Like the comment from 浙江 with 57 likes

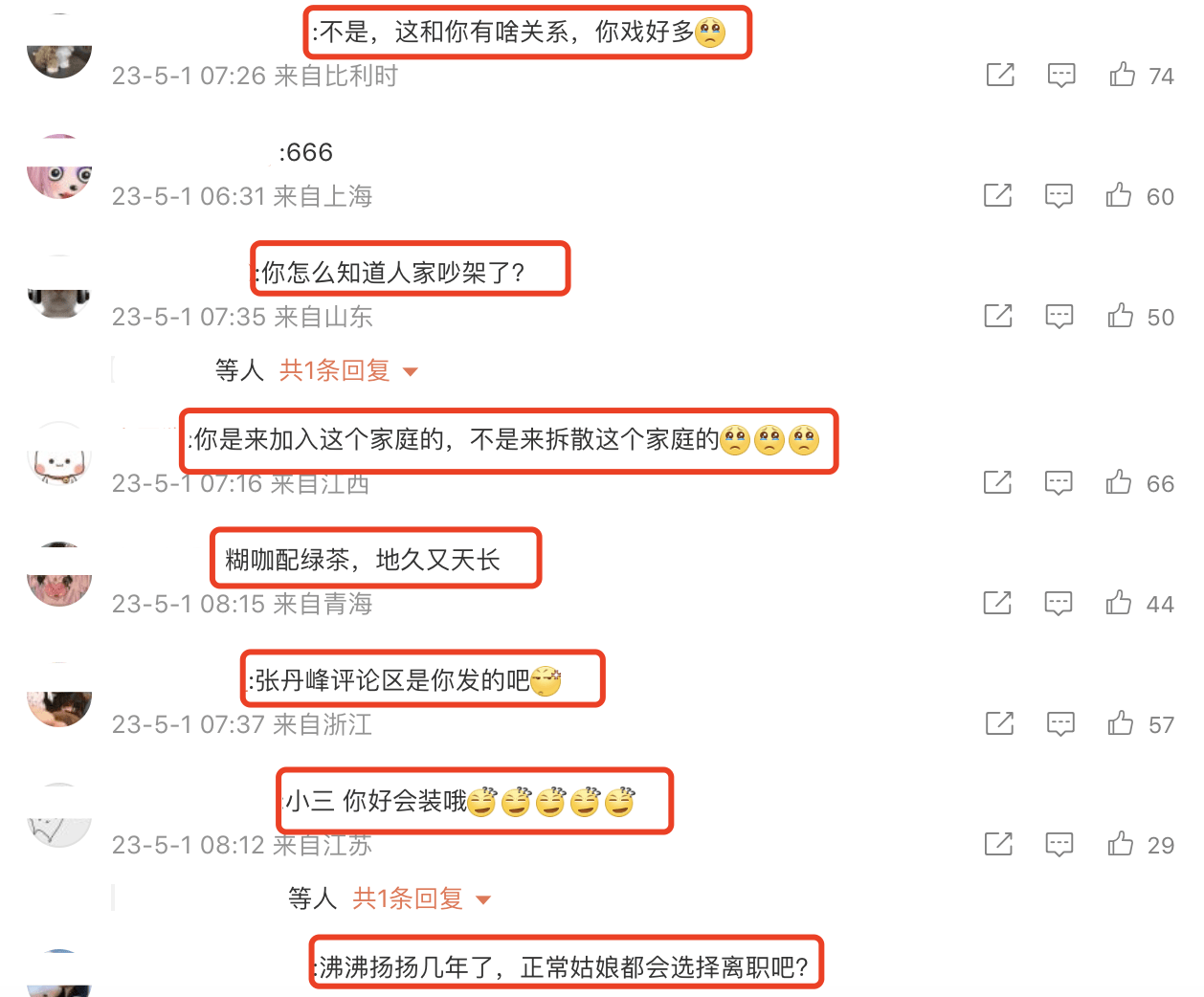point(1121,723)
